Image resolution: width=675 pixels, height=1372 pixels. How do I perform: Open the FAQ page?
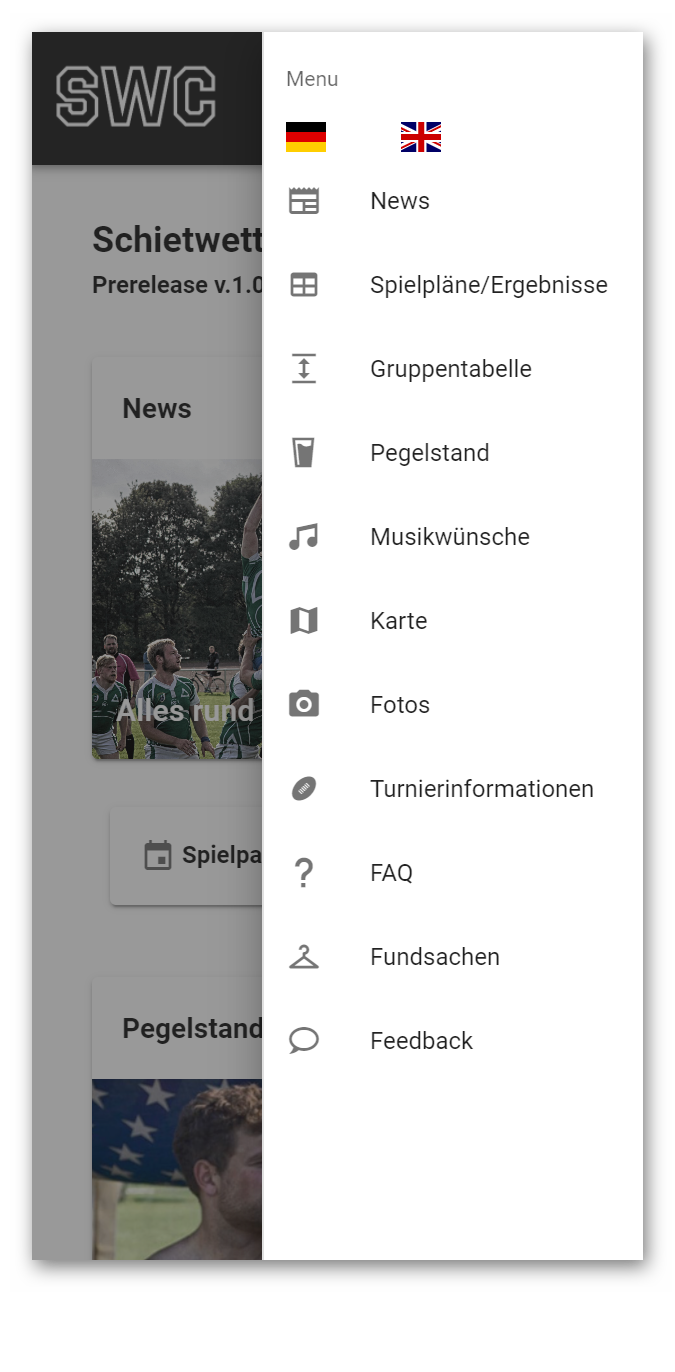[391, 873]
